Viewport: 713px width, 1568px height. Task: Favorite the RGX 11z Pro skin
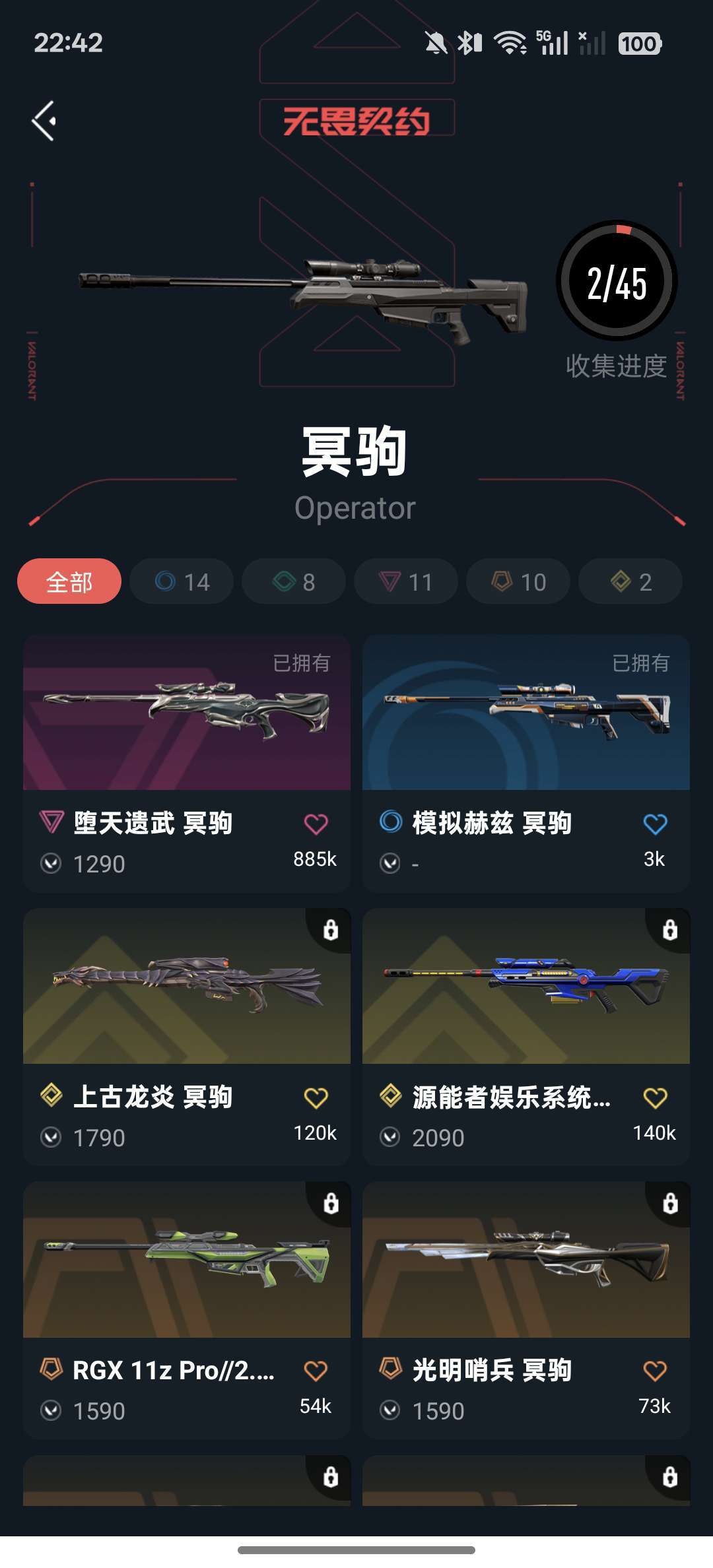(x=316, y=1371)
